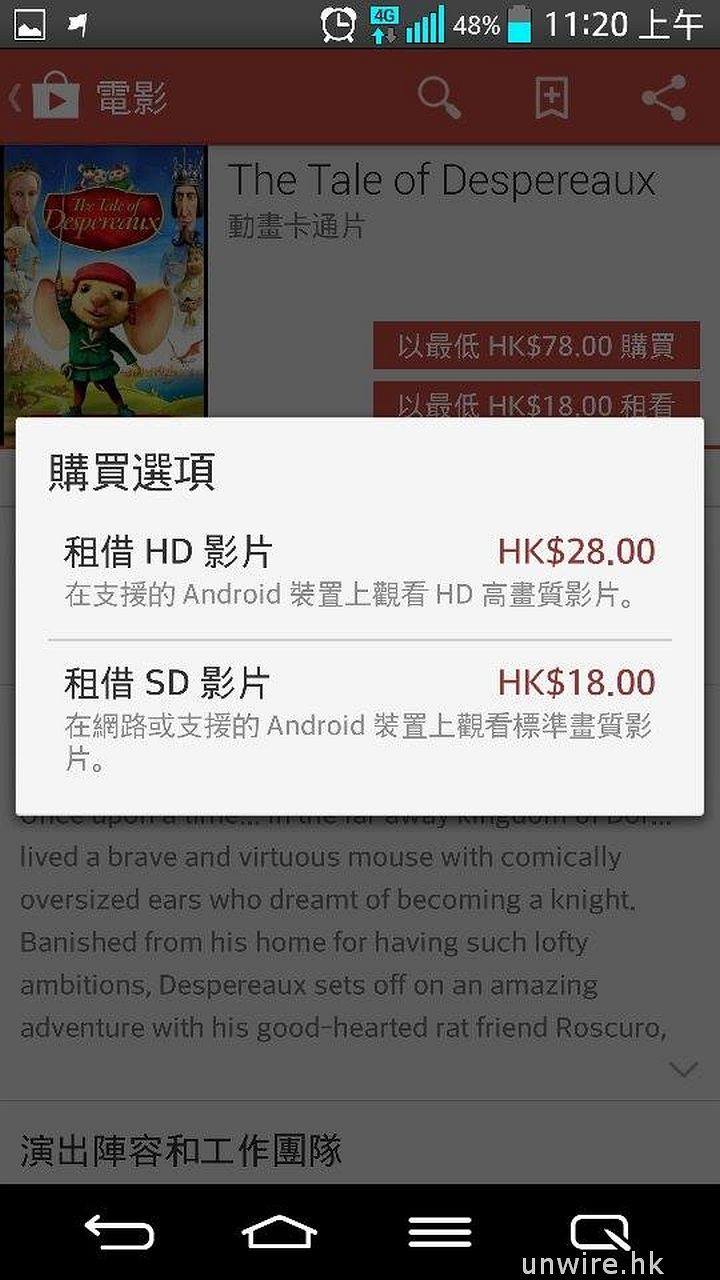Add this movie to the wishlist

551,98
